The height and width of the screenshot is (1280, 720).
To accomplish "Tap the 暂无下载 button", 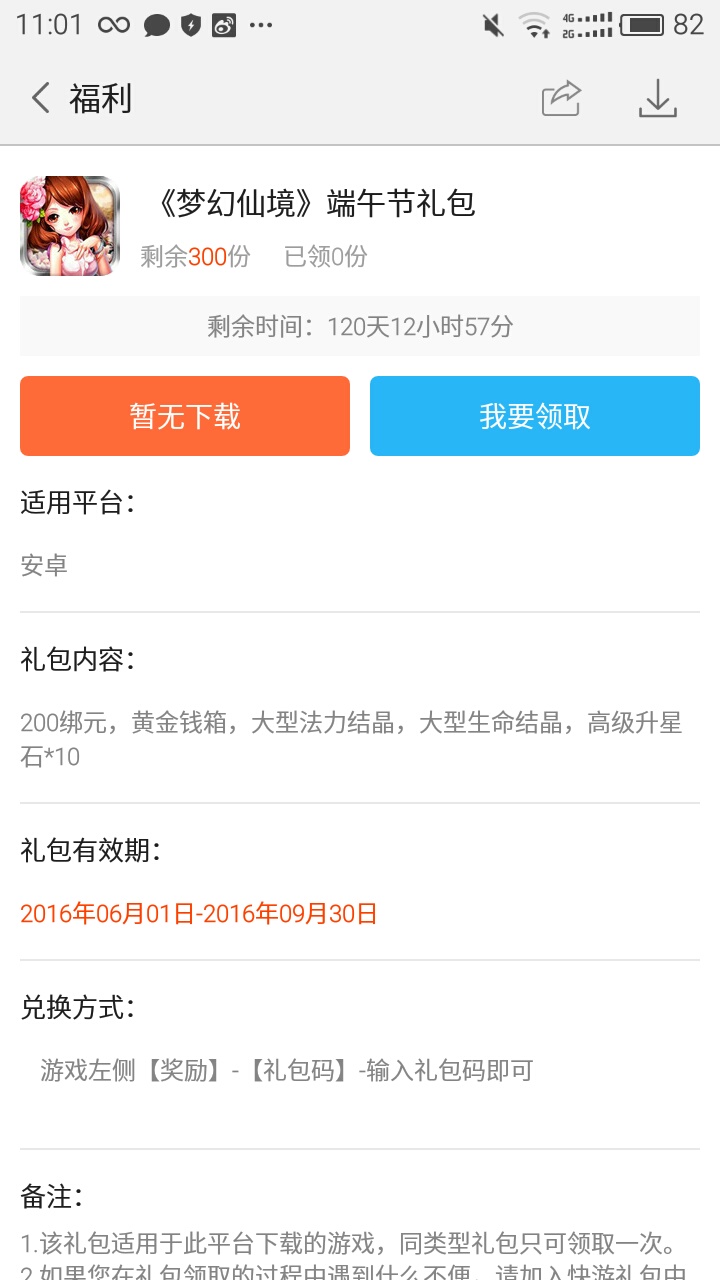I will 185,416.
